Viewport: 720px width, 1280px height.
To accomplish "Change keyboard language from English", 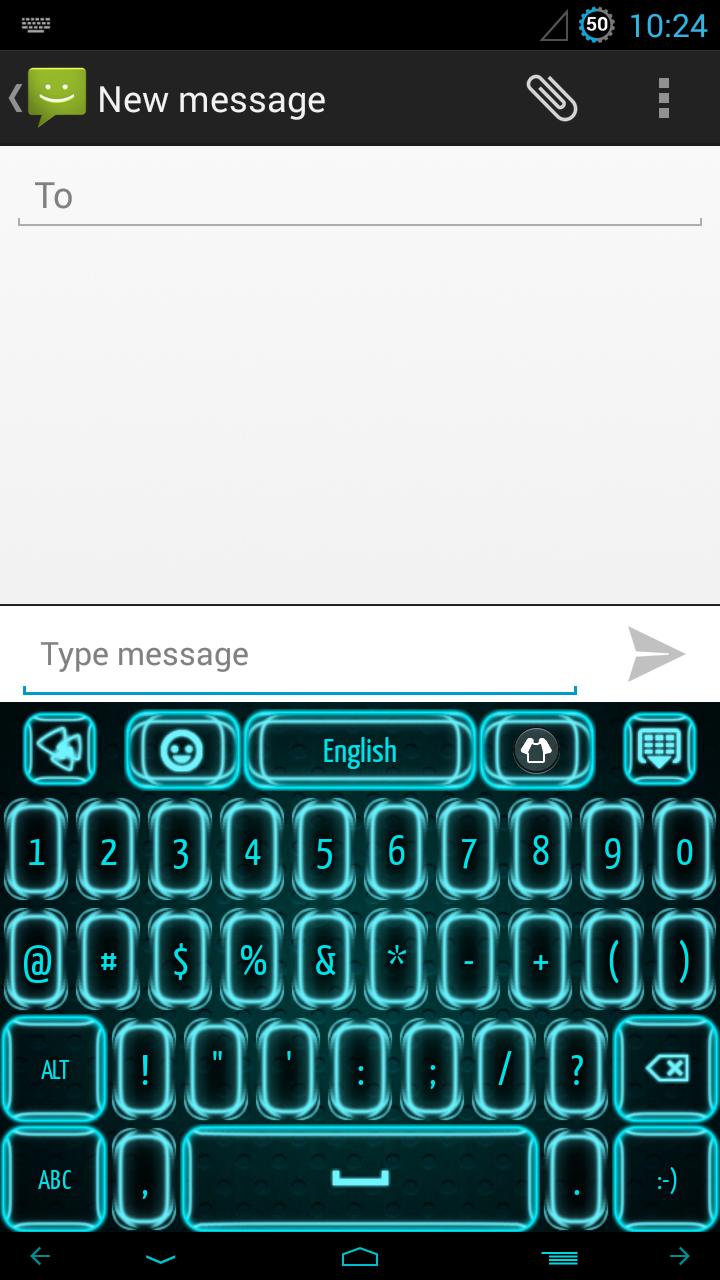I will [x=360, y=750].
